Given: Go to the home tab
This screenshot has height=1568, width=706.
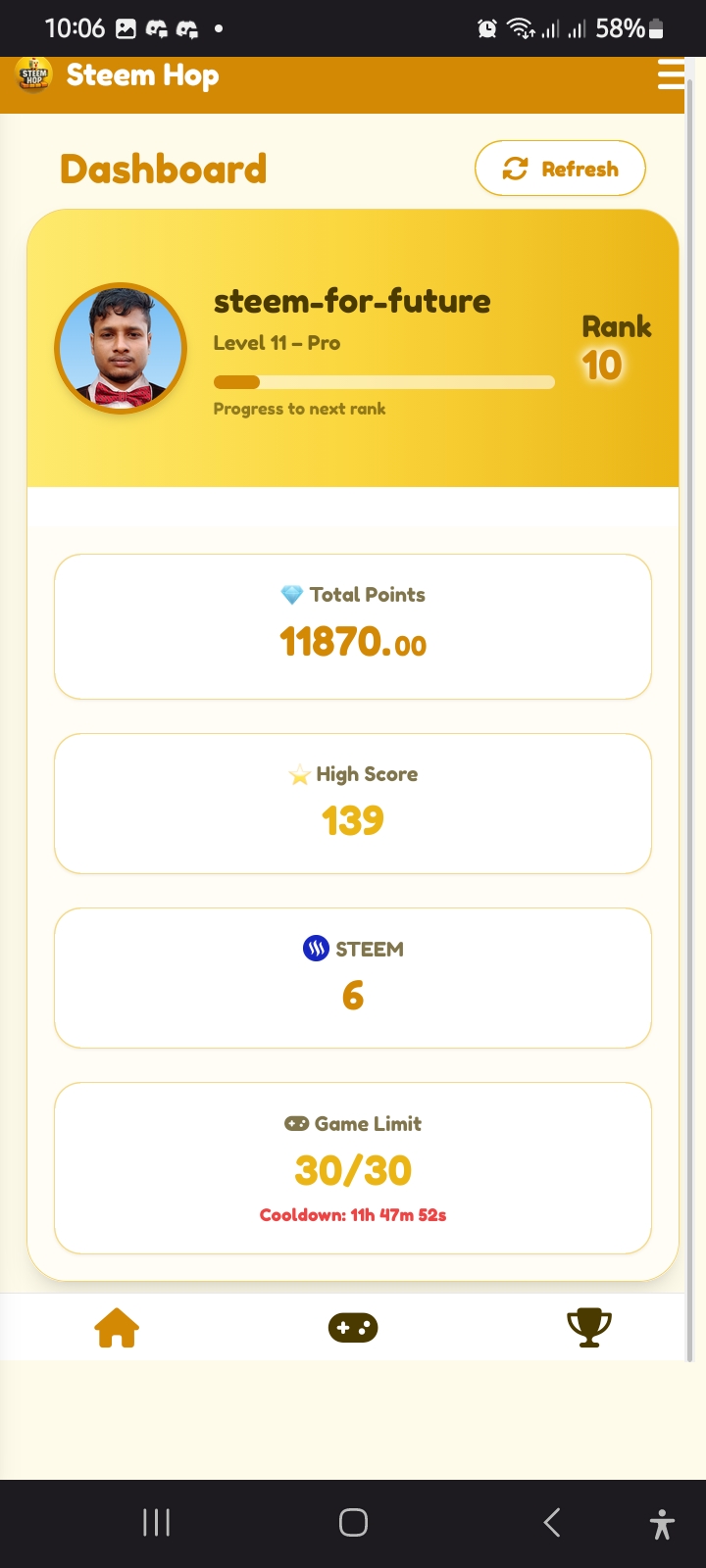Looking at the screenshot, I should [117, 1328].
